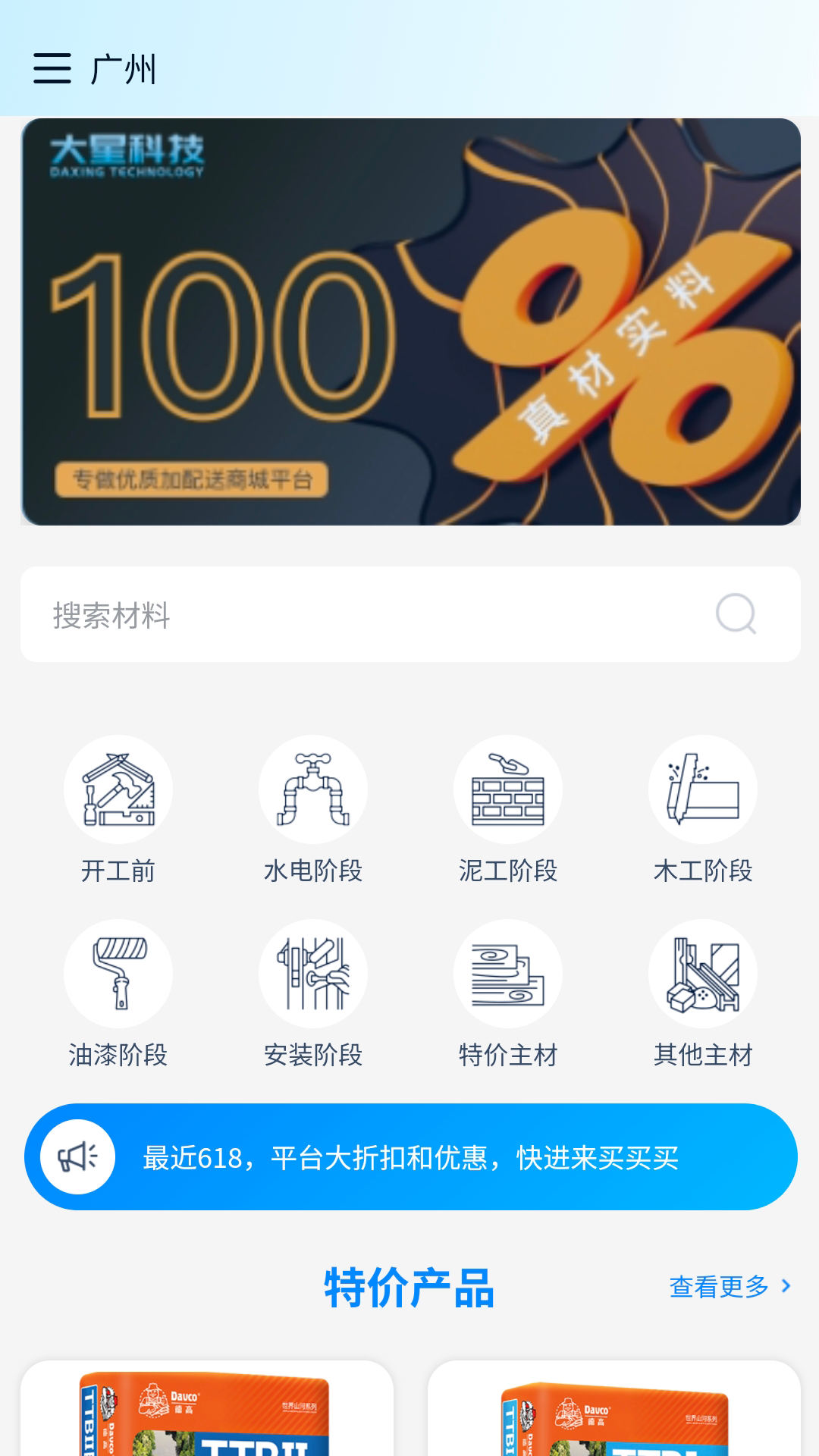The height and width of the screenshot is (1456, 819).
Task: Select the 泥工阶段 brick wall icon
Action: coord(508,789)
